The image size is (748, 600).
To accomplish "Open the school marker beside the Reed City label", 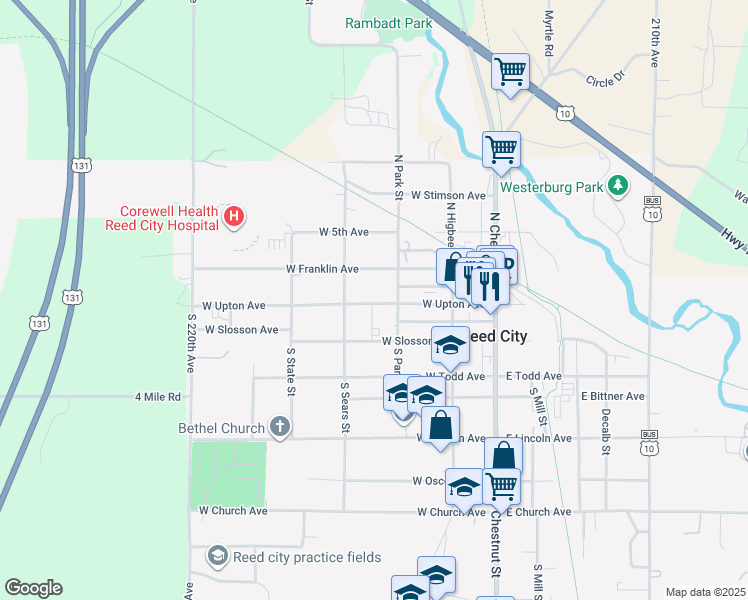I will [x=450, y=347].
